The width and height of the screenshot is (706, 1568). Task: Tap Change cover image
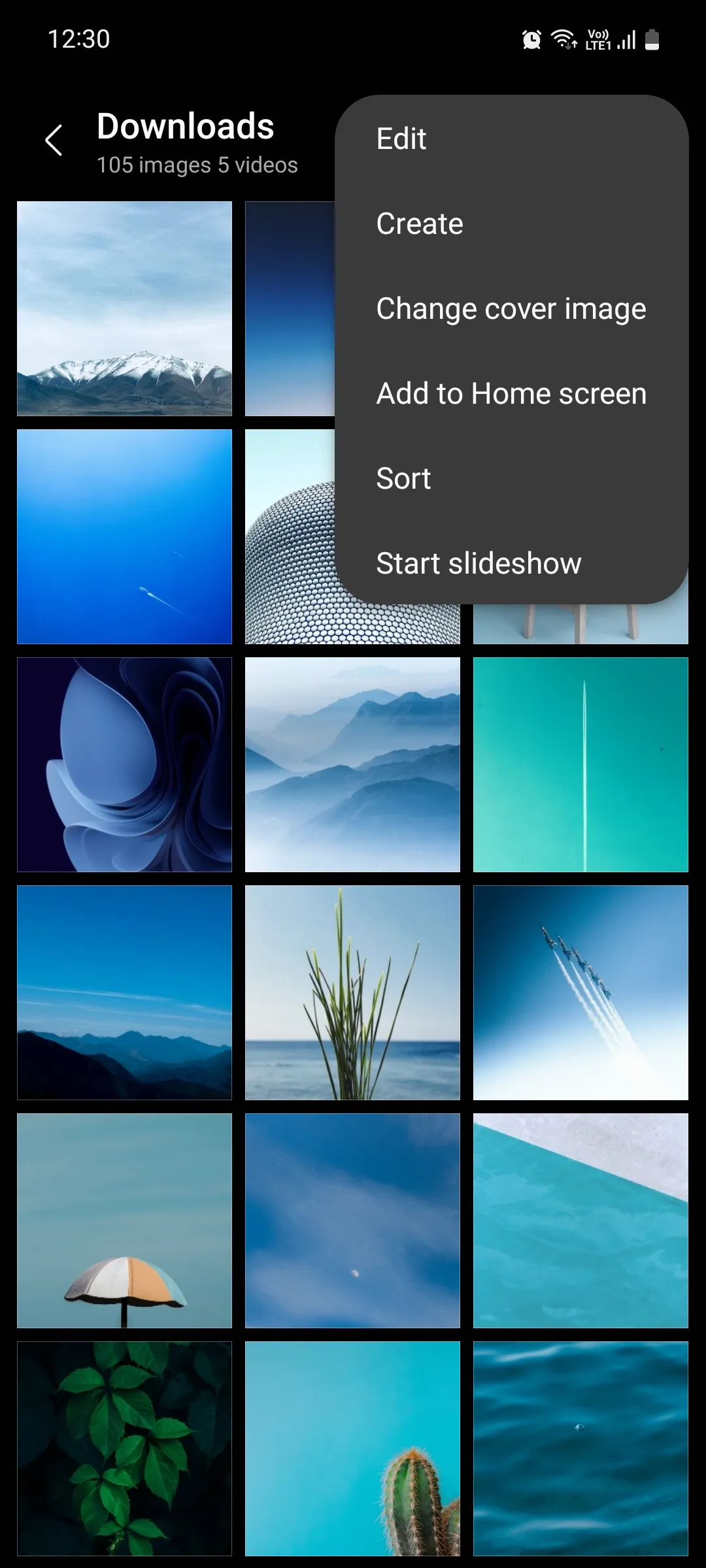coord(511,308)
